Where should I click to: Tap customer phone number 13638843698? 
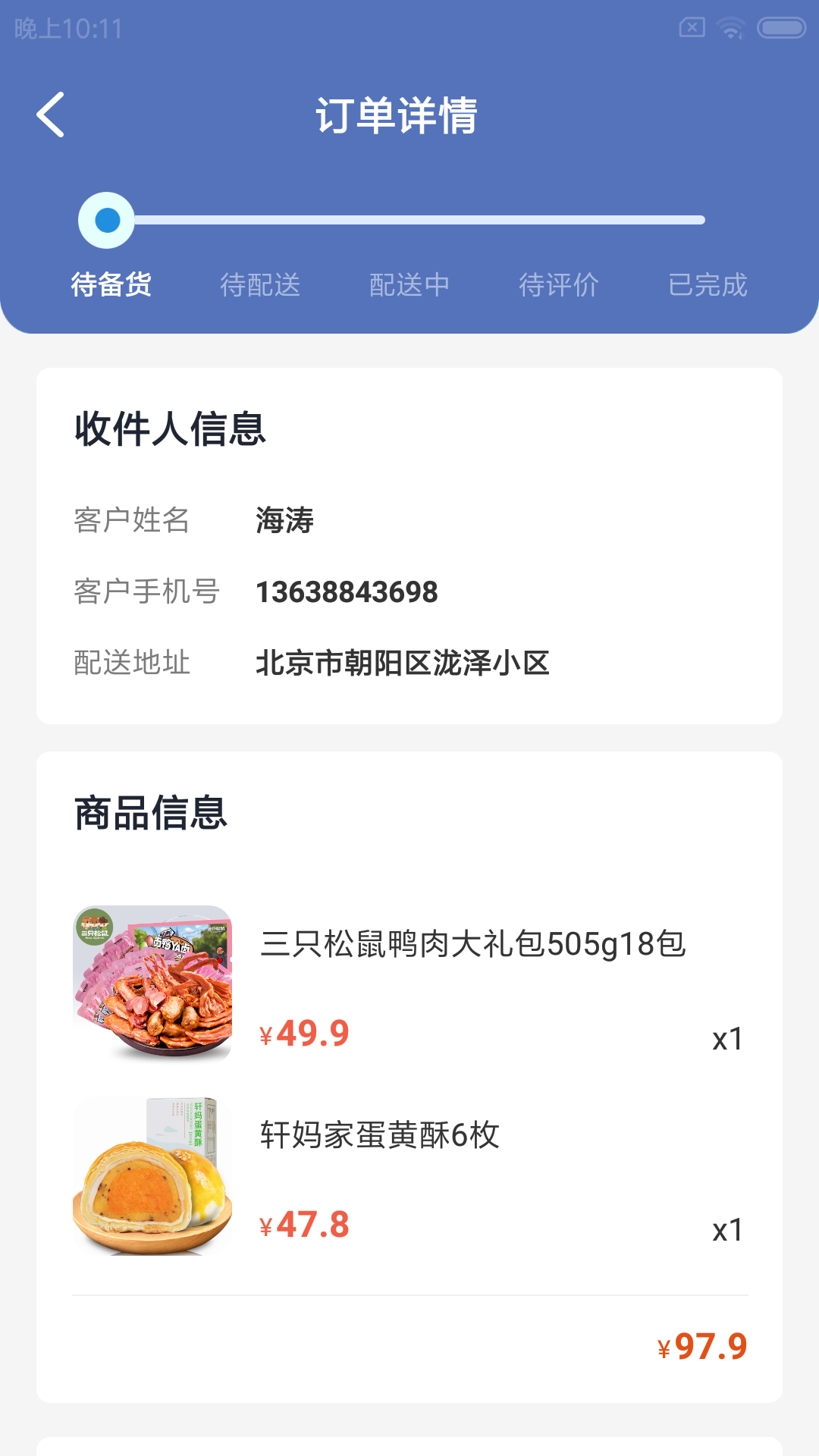[x=347, y=592]
